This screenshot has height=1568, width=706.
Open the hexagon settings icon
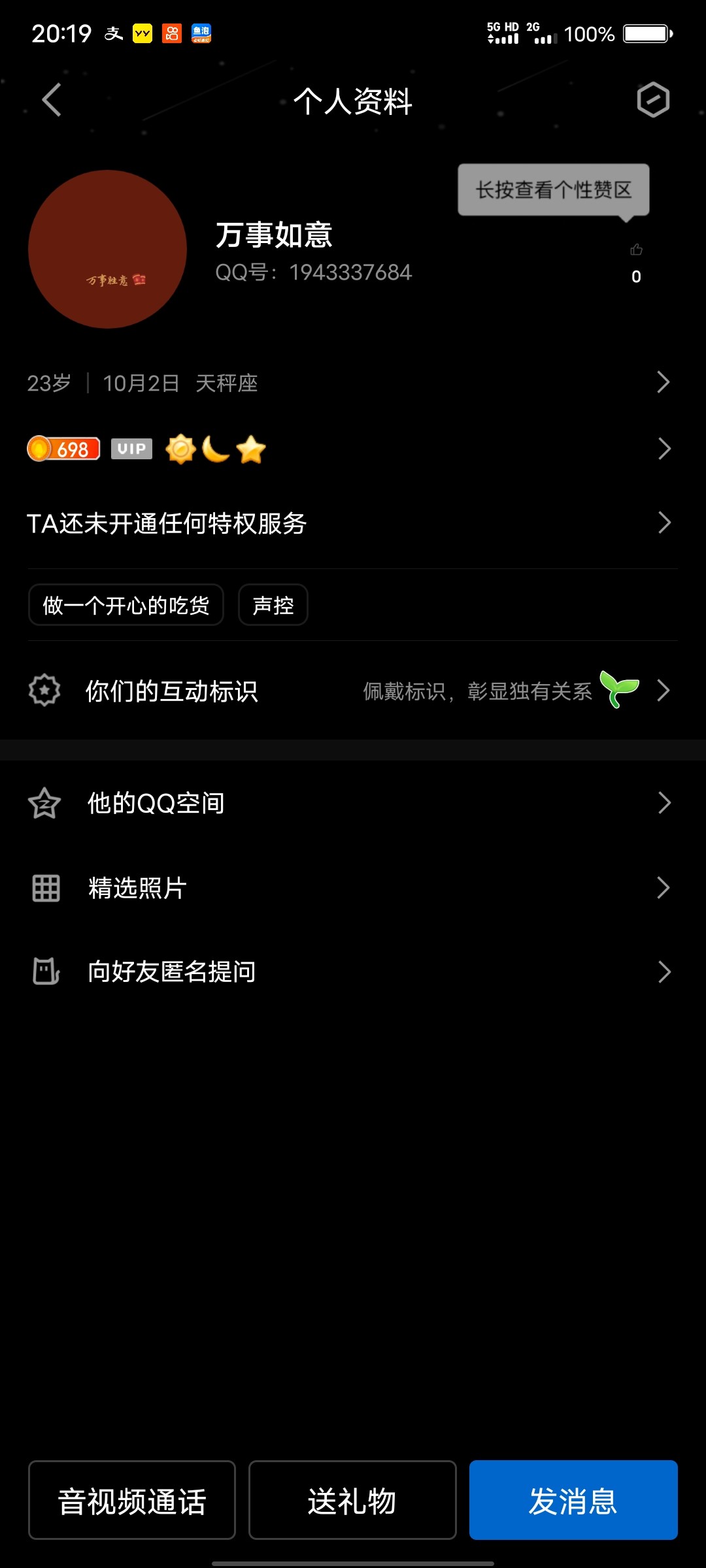[653, 100]
